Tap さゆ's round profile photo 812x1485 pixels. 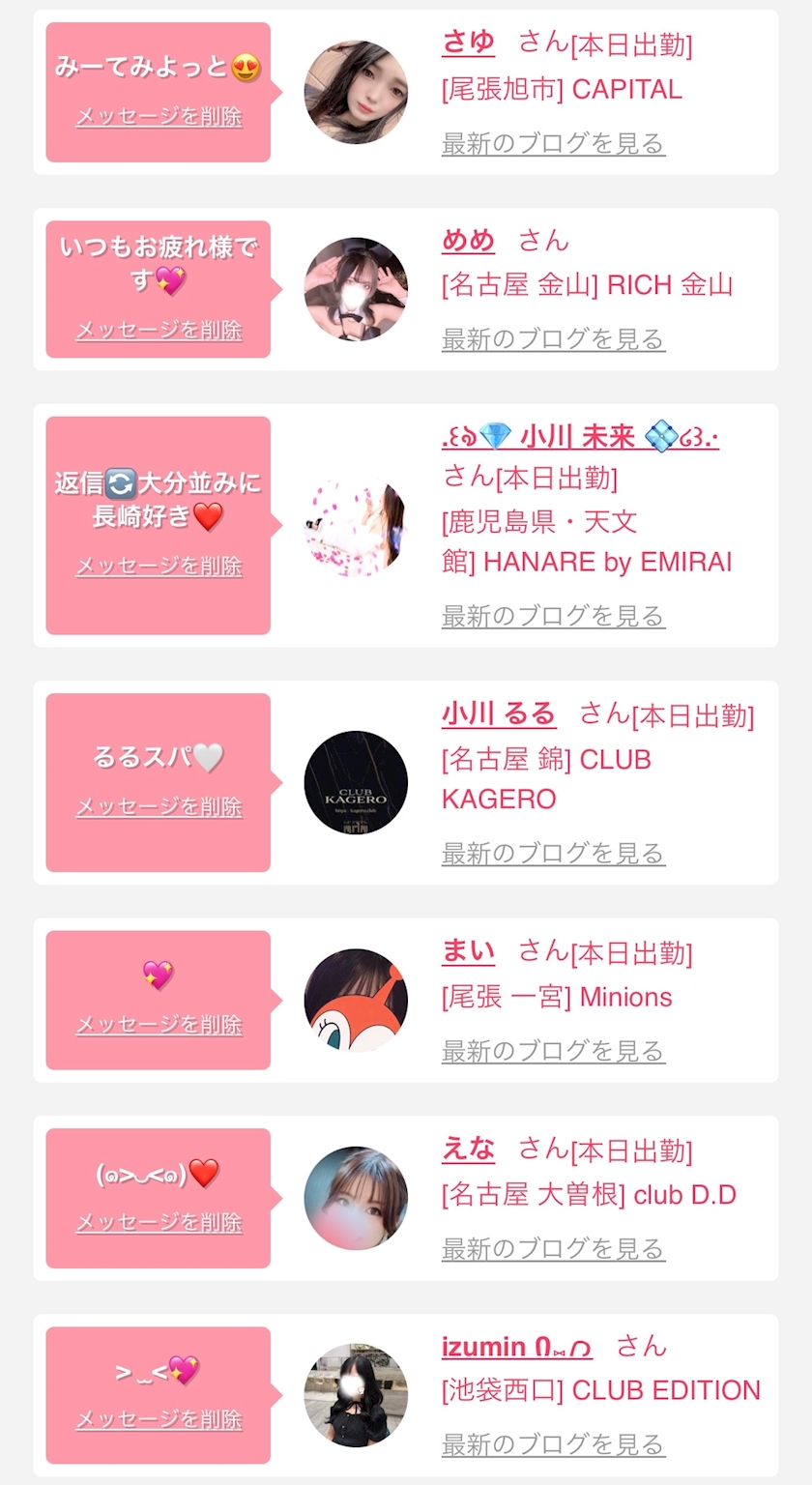(x=356, y=92)
